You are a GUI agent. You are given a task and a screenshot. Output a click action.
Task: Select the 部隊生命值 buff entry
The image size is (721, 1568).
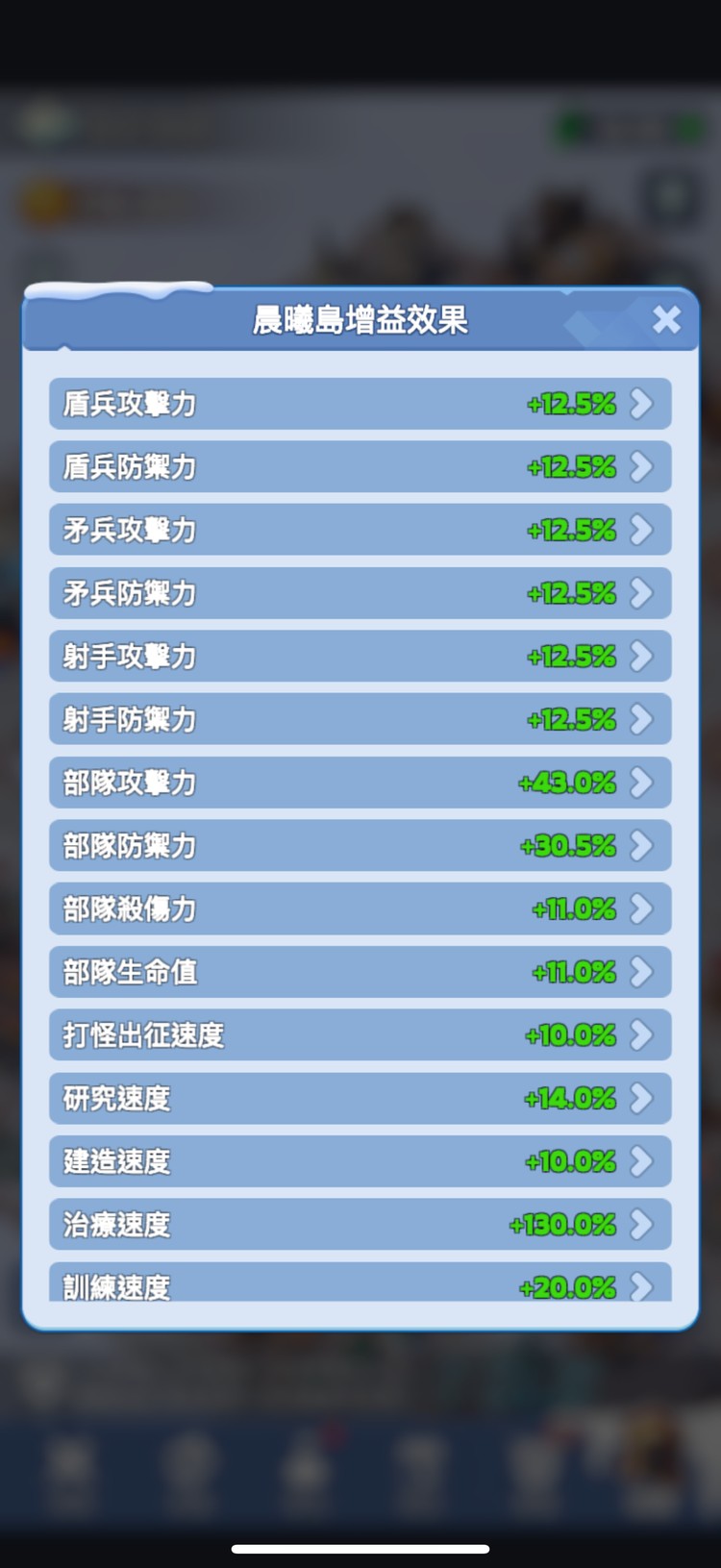coord(360,973)
